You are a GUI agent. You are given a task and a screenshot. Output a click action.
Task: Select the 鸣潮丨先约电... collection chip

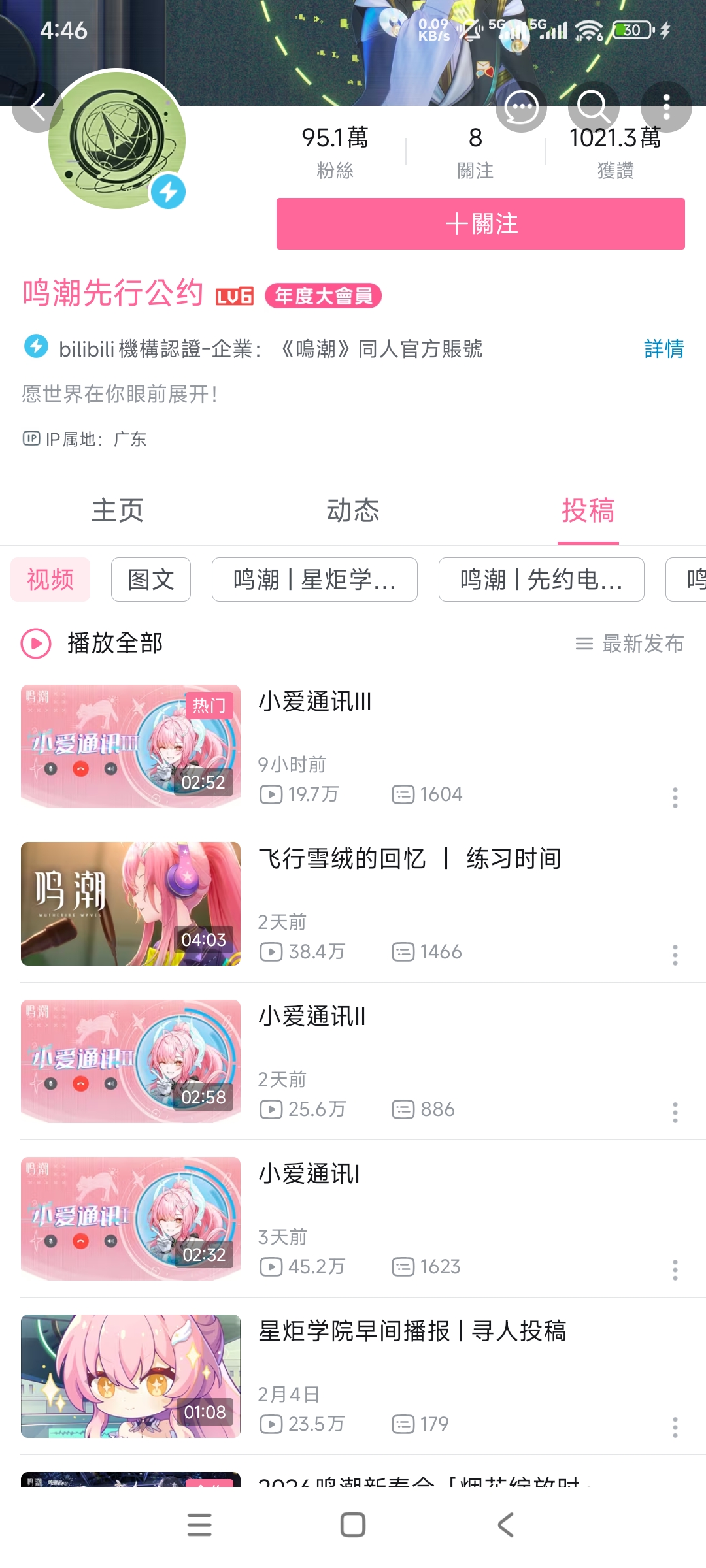(541, 580)
